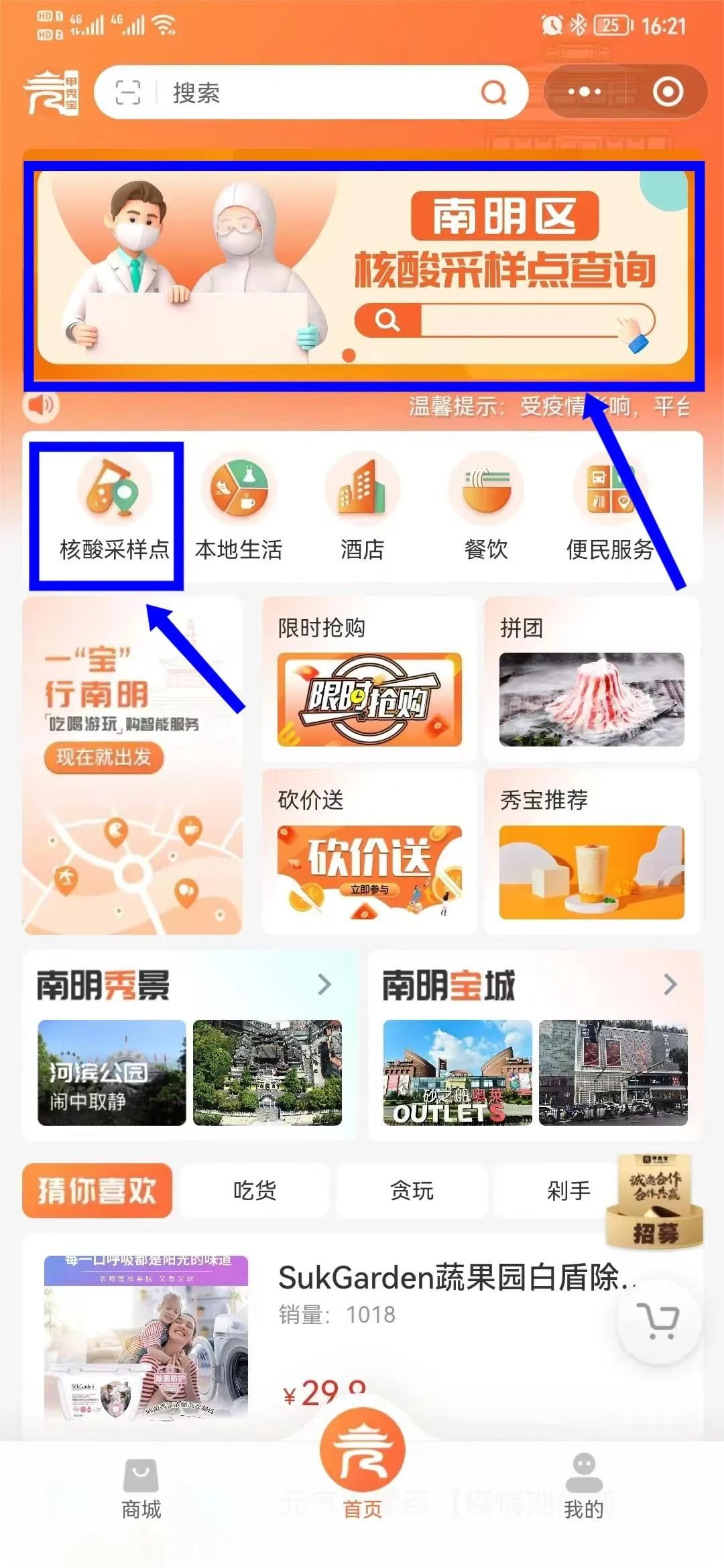Open the 南明区核酸采样点查询 banner
This screenshot has height=1568, width=724.
click(362, 268)
